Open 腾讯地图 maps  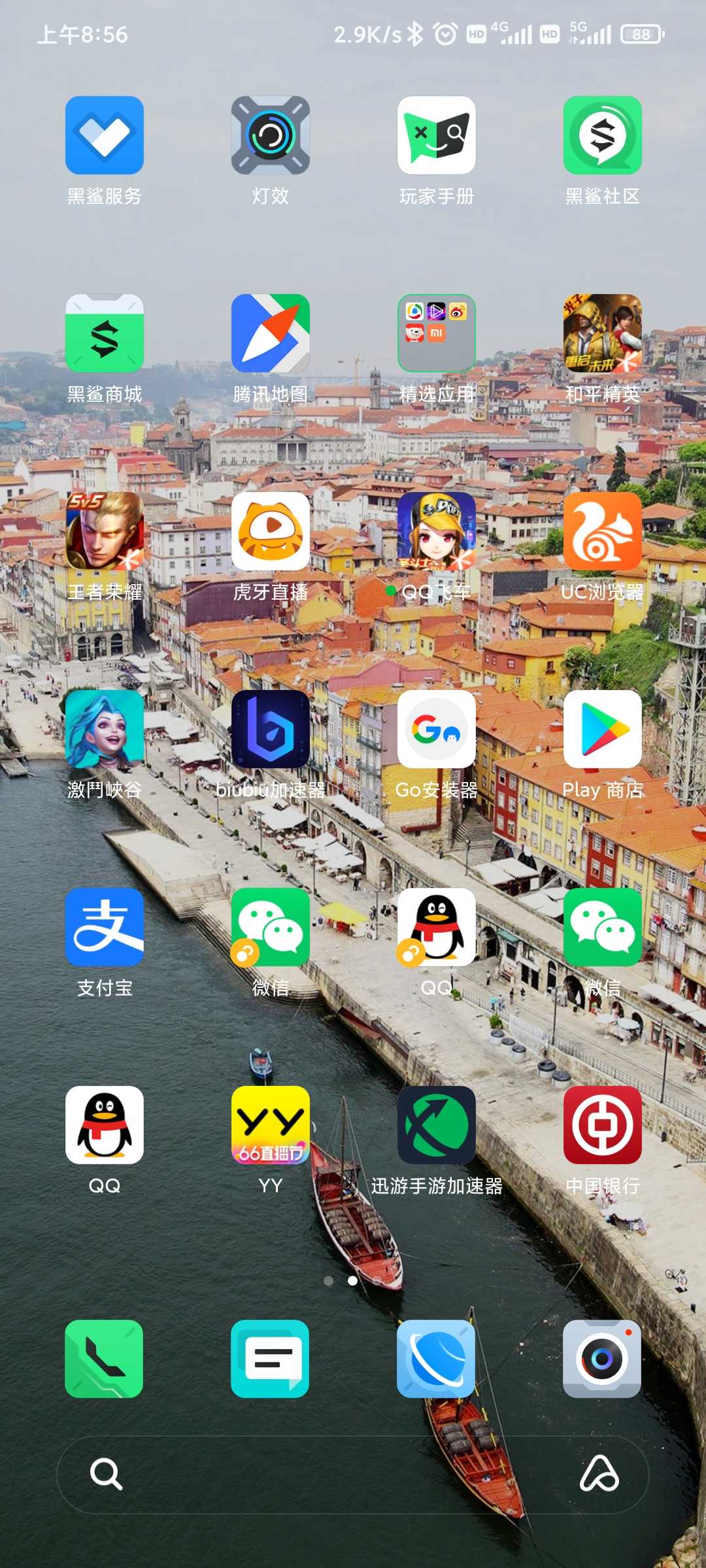[271, 333]
